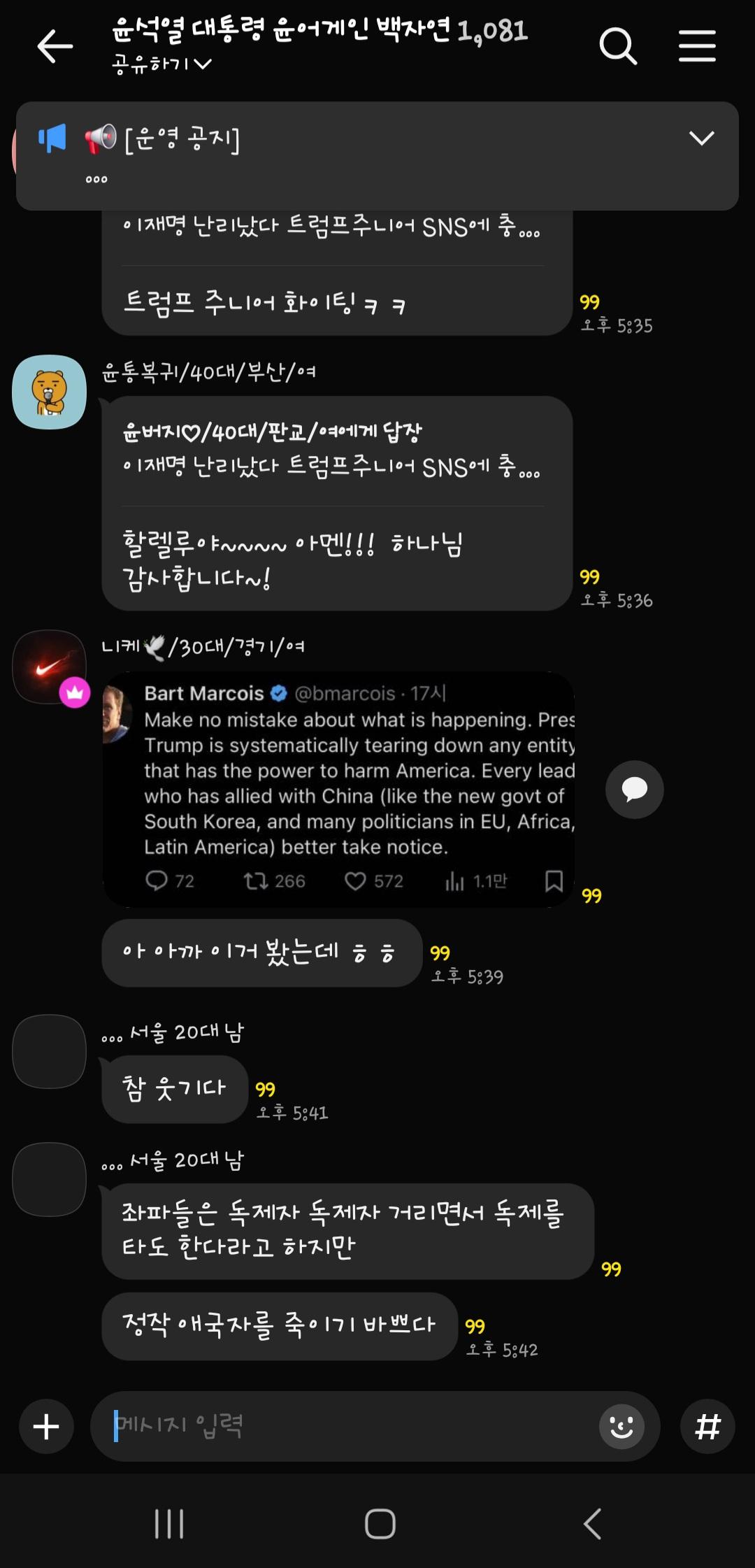Tap the hashtag search icon
Screen dimensions: 755x1568
[708, 1427]
